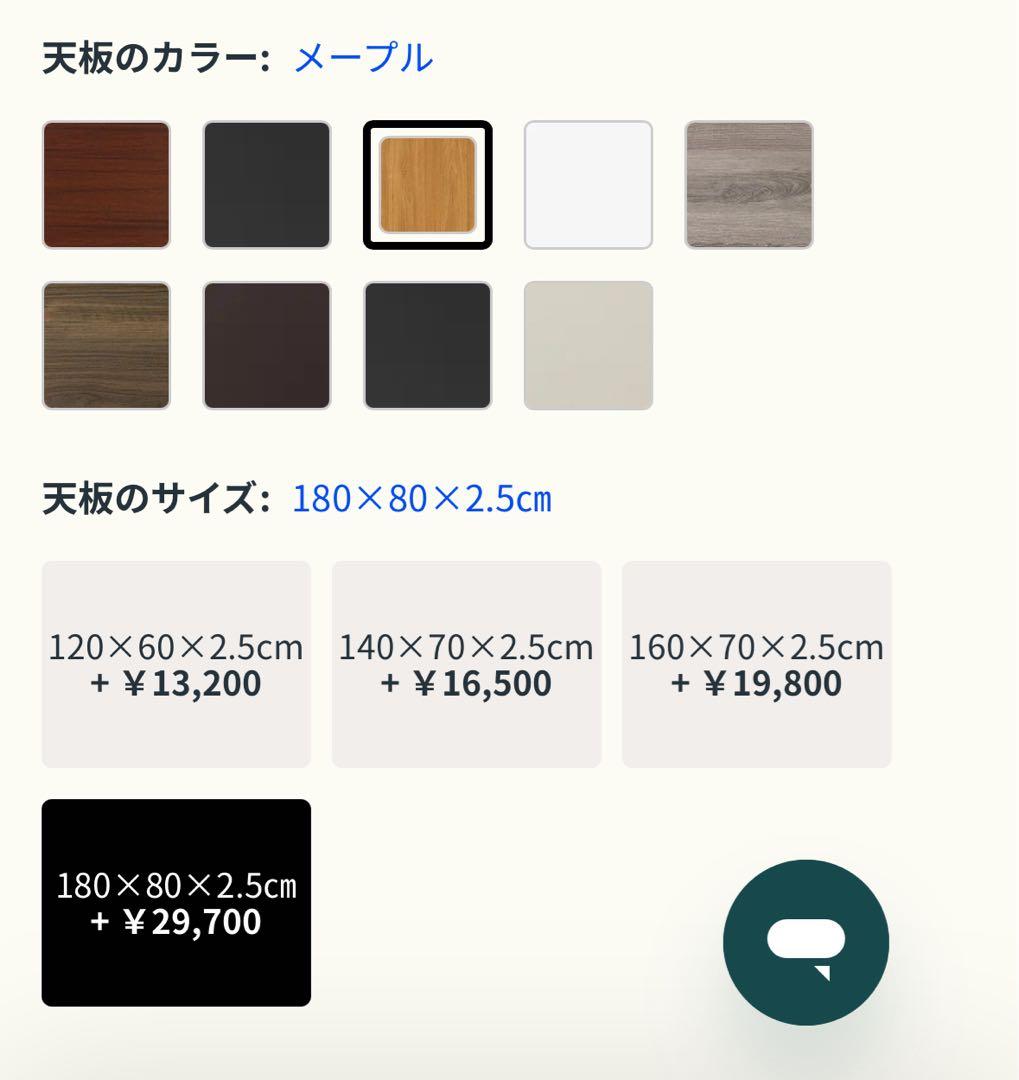Choose the black top color swatch
This screenshot has width=1019, height=1080.
click(266, 185)
